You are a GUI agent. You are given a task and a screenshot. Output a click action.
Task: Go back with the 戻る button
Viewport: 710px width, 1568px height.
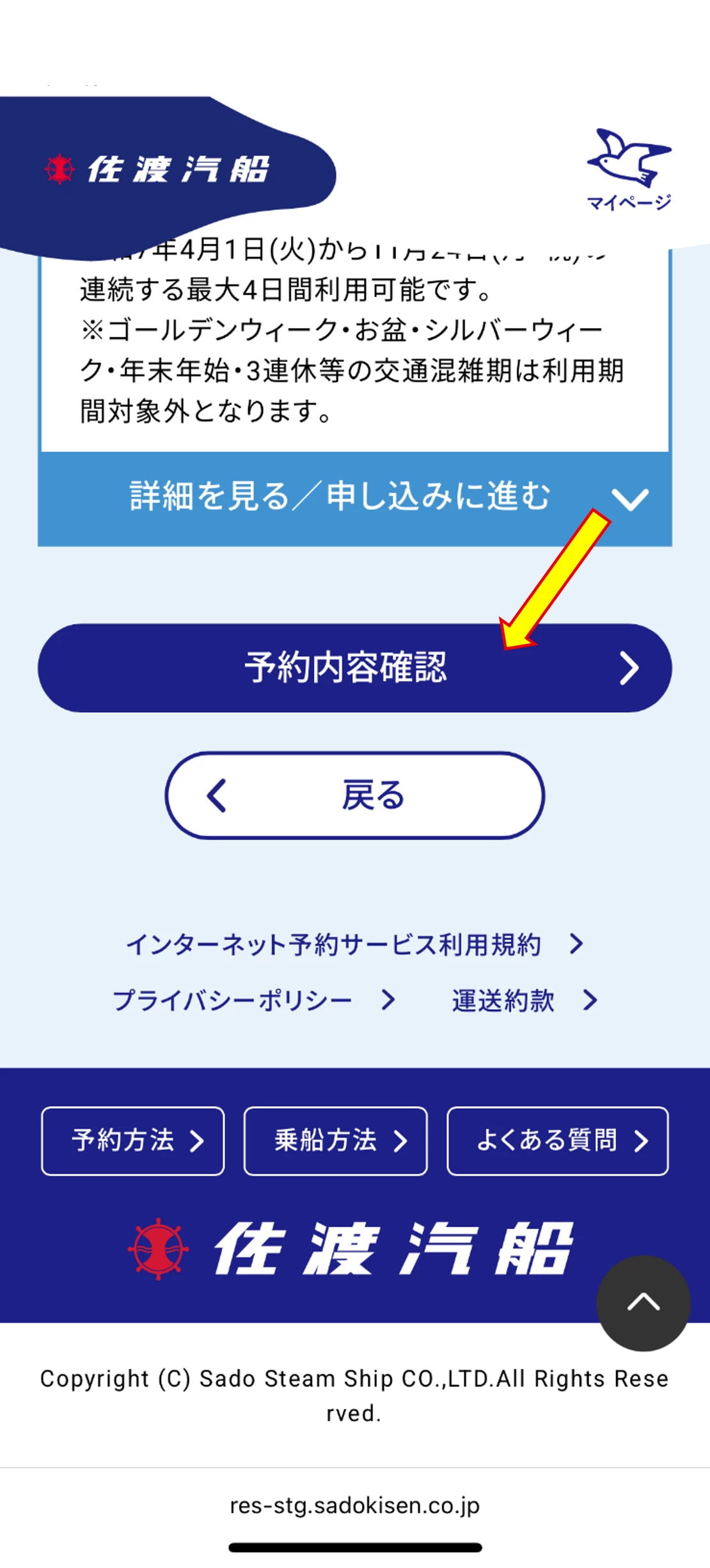click(354, 795)
